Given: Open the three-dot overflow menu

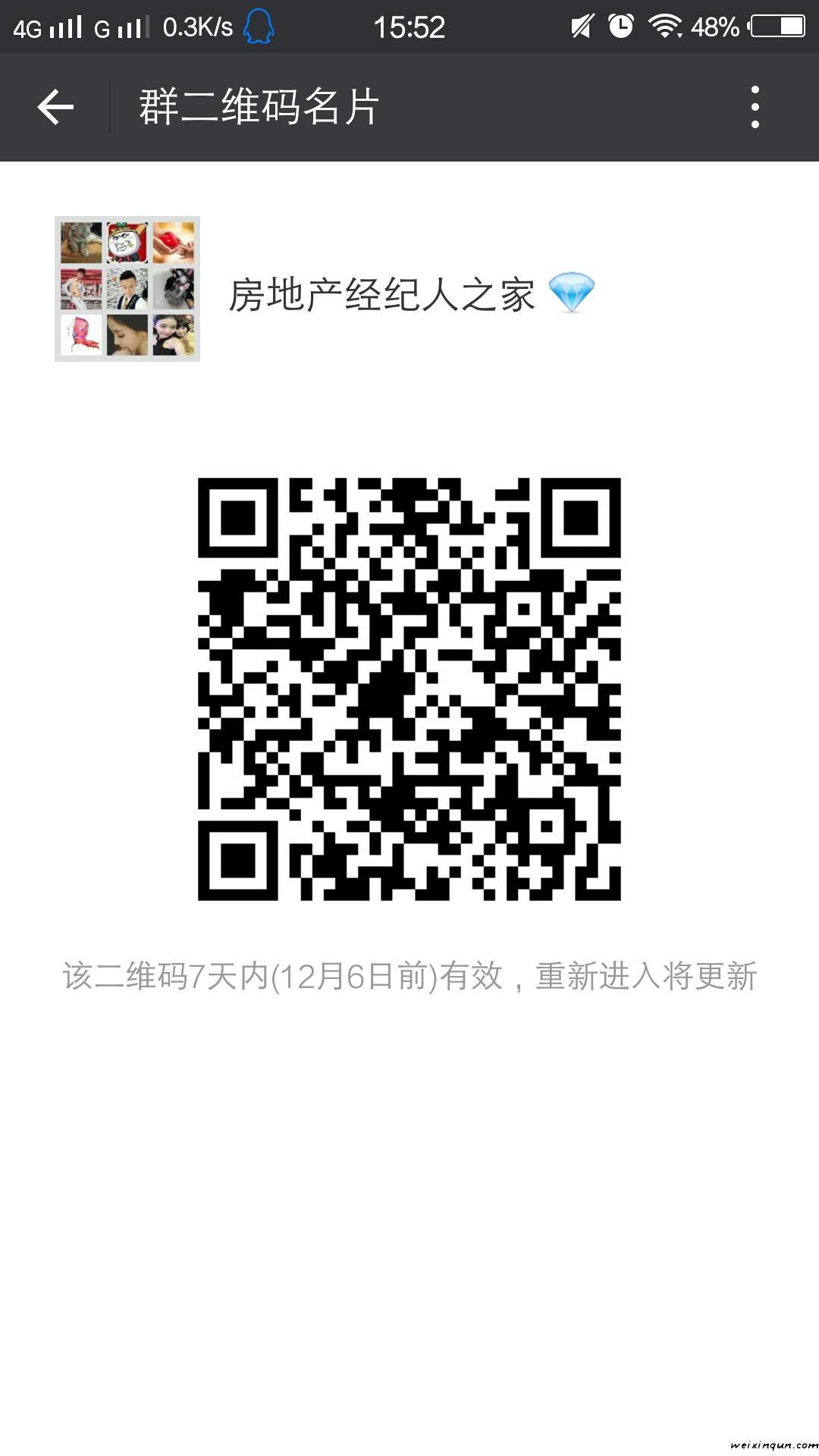Looking at the screenshot, I should click(755, 107).
